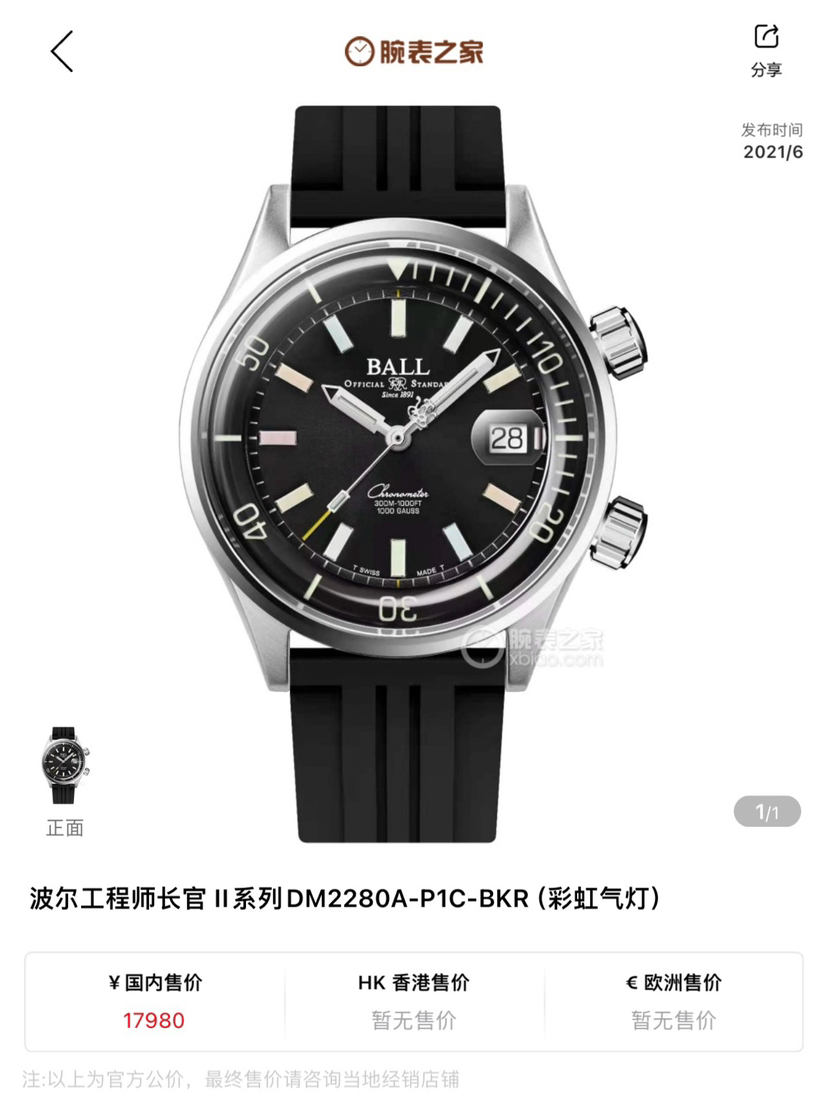Select the 正面 thumbnail image
The image size is (828, 1112).
pyautogui.click(x=64, y=765)
